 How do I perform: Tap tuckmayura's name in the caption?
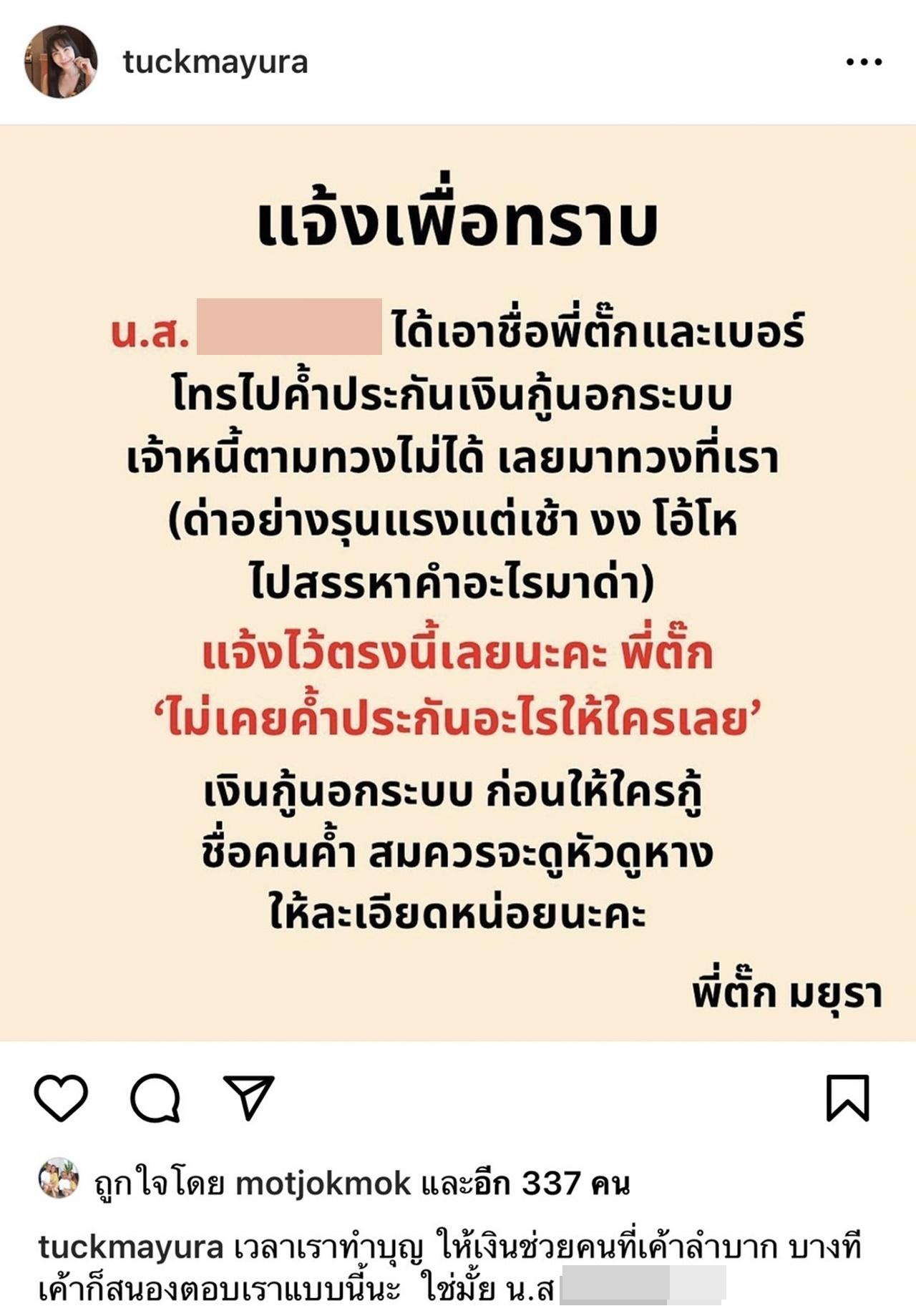tap(130, 1247)
